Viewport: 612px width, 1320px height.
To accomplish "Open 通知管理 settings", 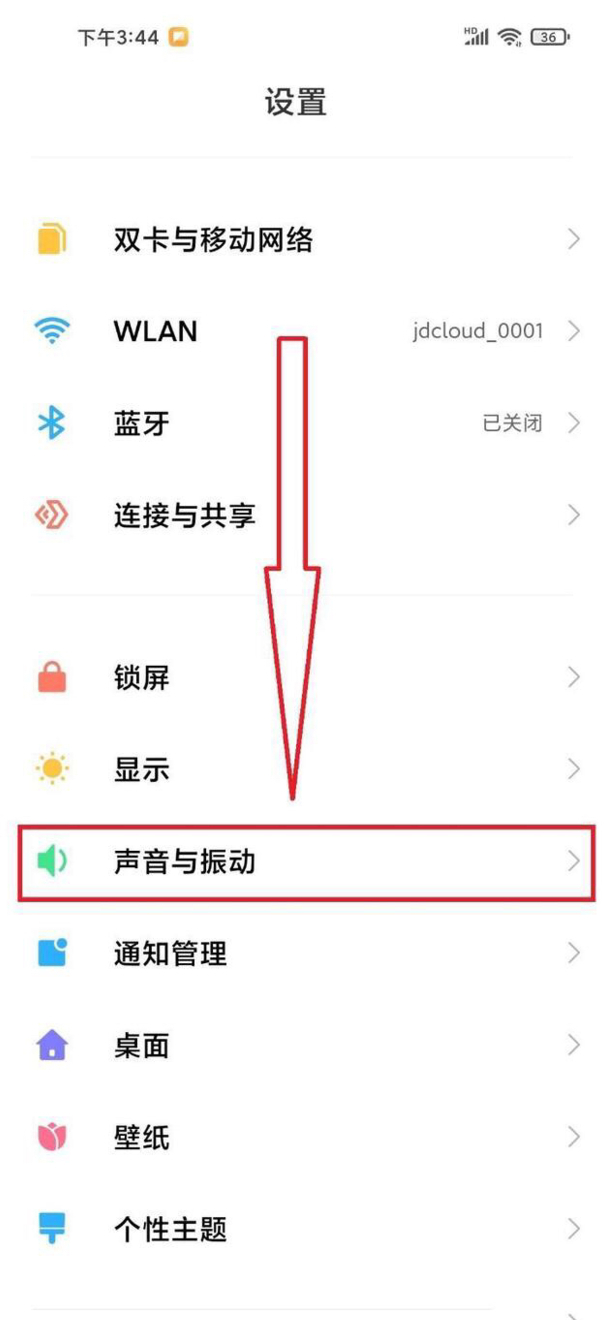I will click(x=170, y=953).
